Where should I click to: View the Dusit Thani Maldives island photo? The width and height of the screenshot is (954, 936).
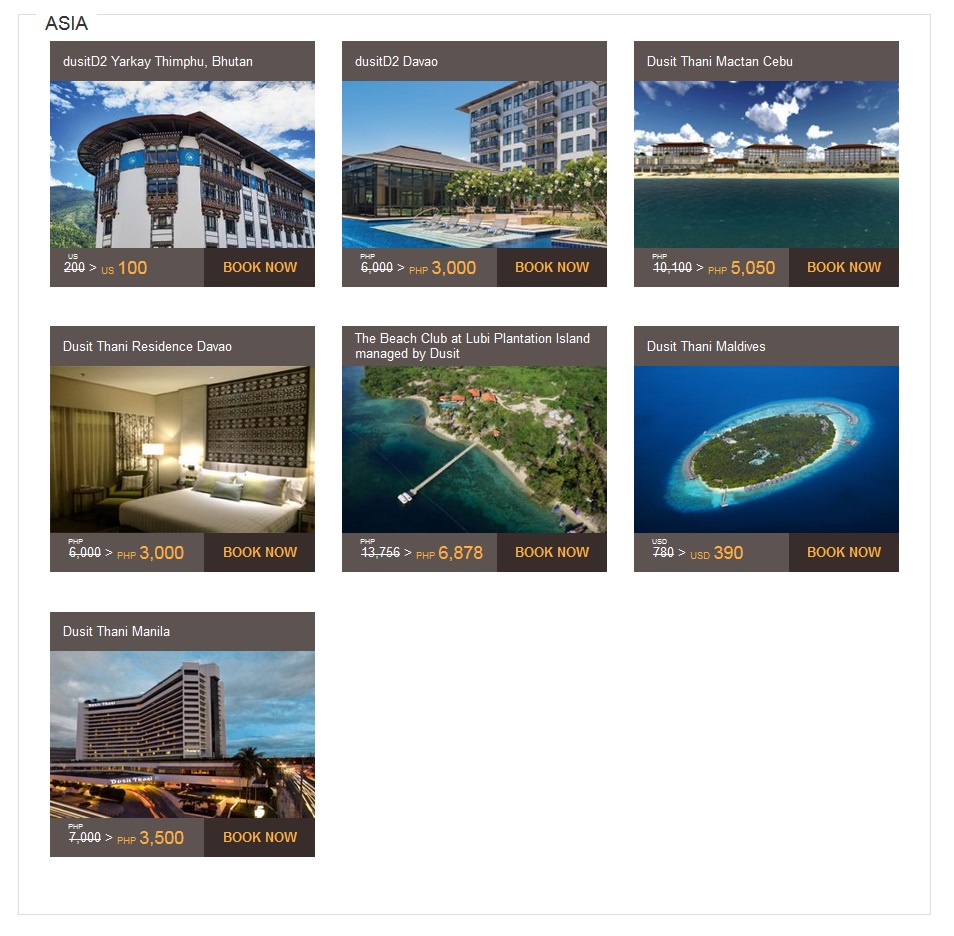tap(766, 449)
